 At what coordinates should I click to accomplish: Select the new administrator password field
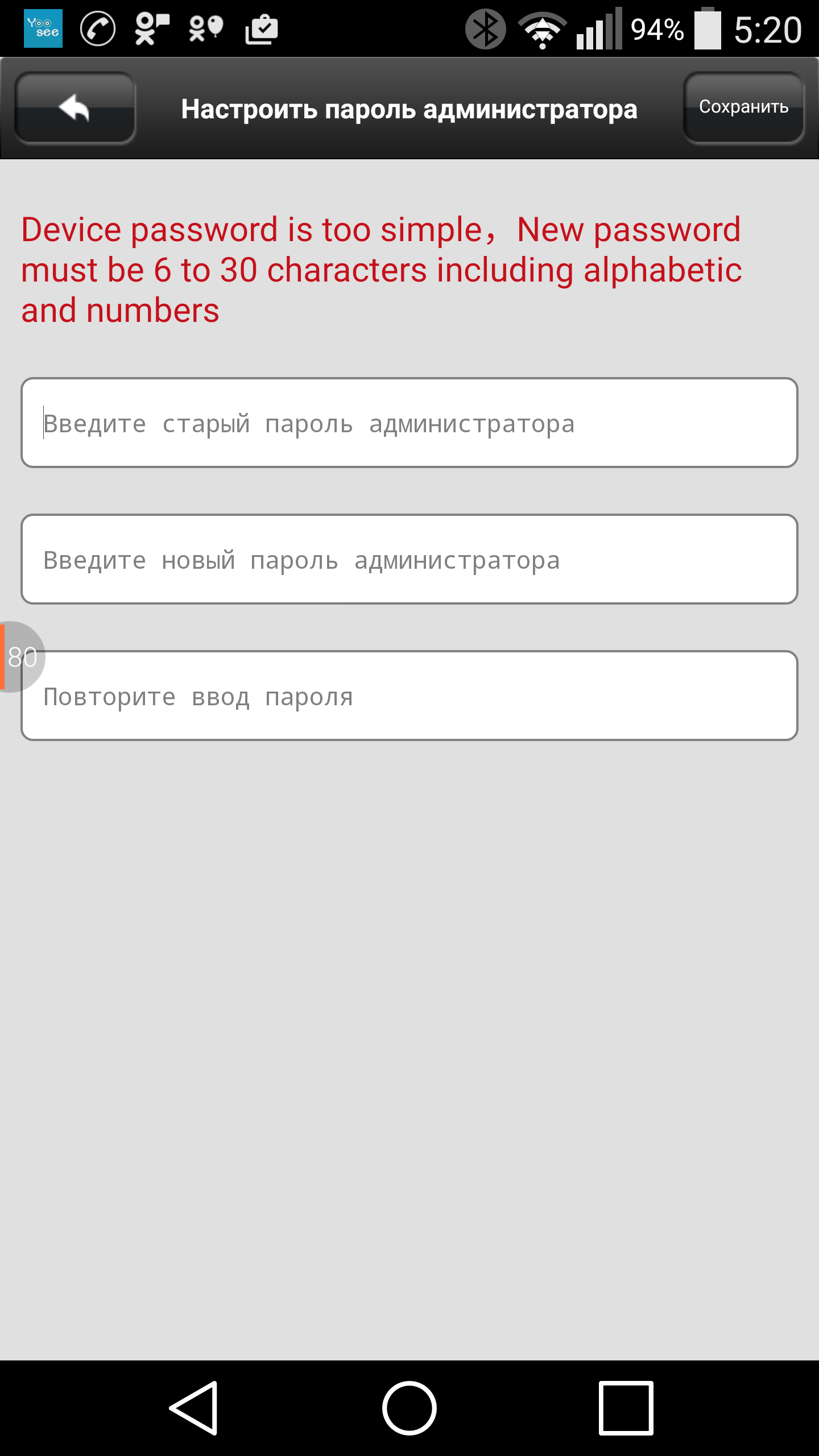409,560
